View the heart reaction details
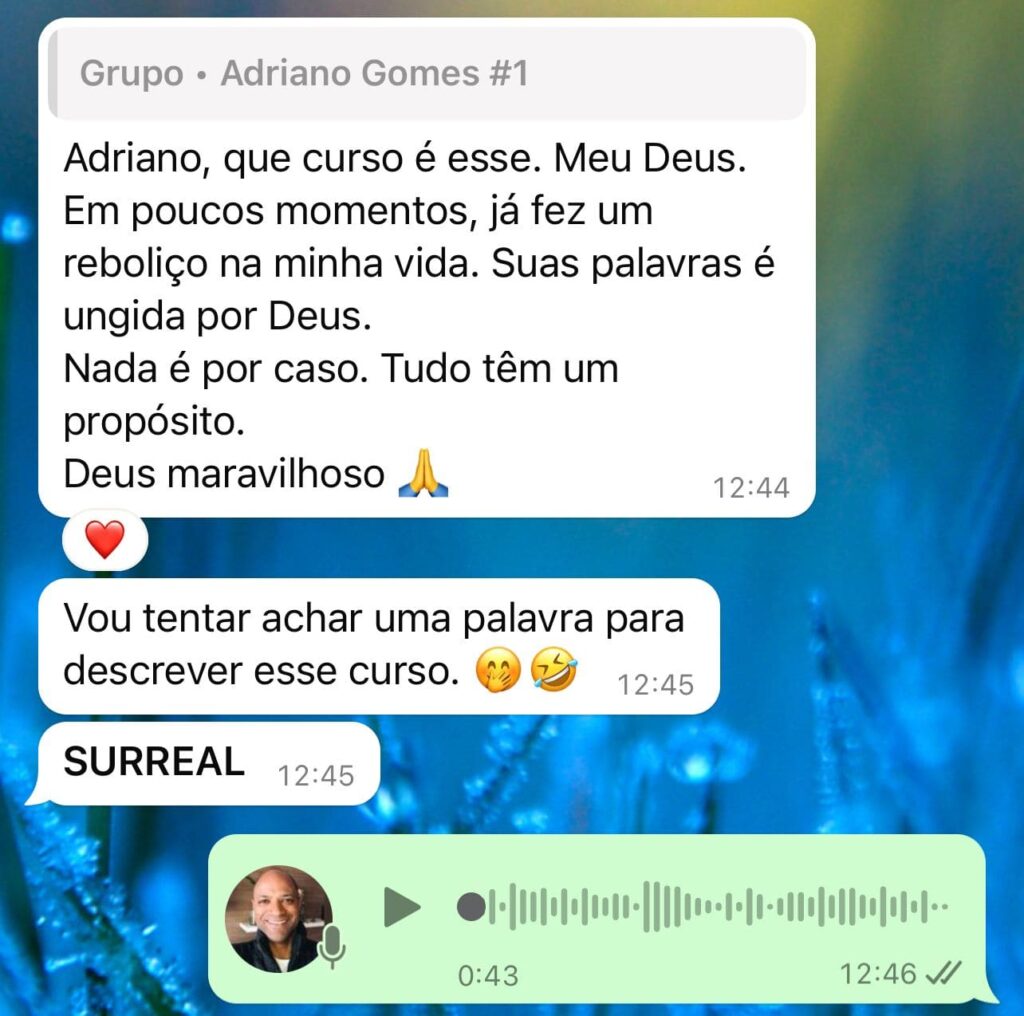Screen dimensions: 1024x1016 click(104, 540)
